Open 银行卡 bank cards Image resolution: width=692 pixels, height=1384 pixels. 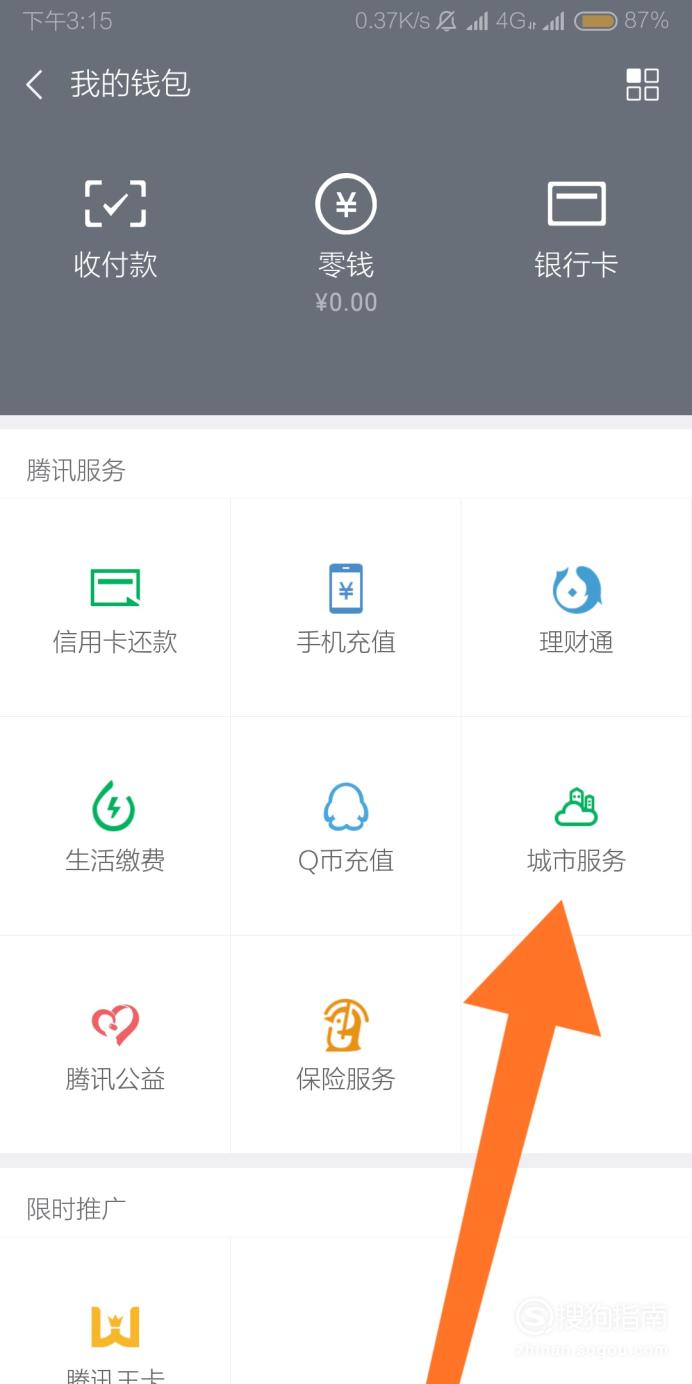(x=576, y=230)
